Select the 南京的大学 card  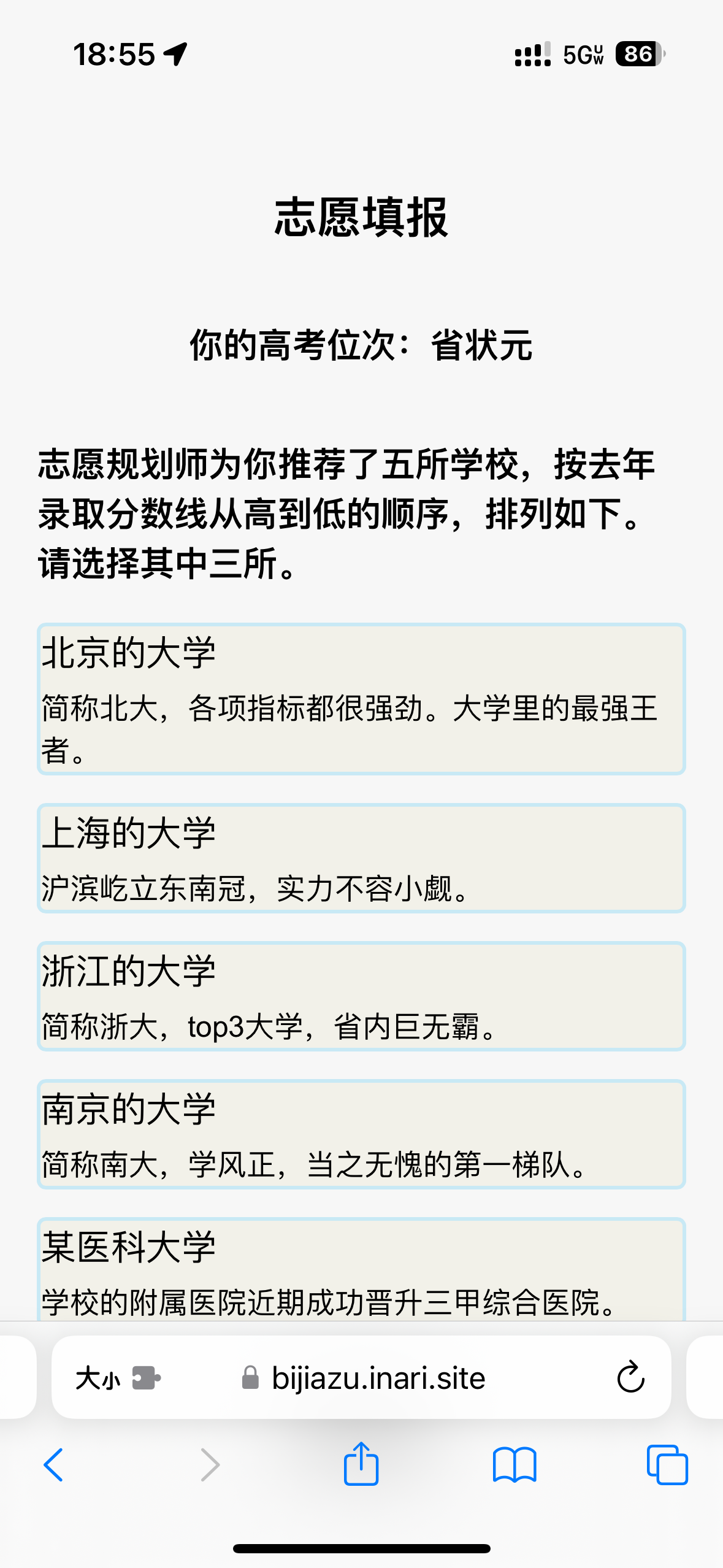[x=361, y=1134]
